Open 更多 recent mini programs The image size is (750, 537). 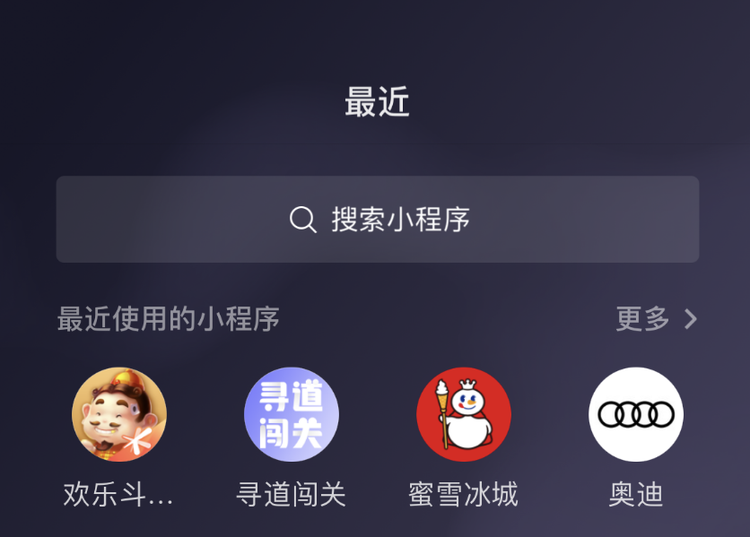(x=656, y=319)
